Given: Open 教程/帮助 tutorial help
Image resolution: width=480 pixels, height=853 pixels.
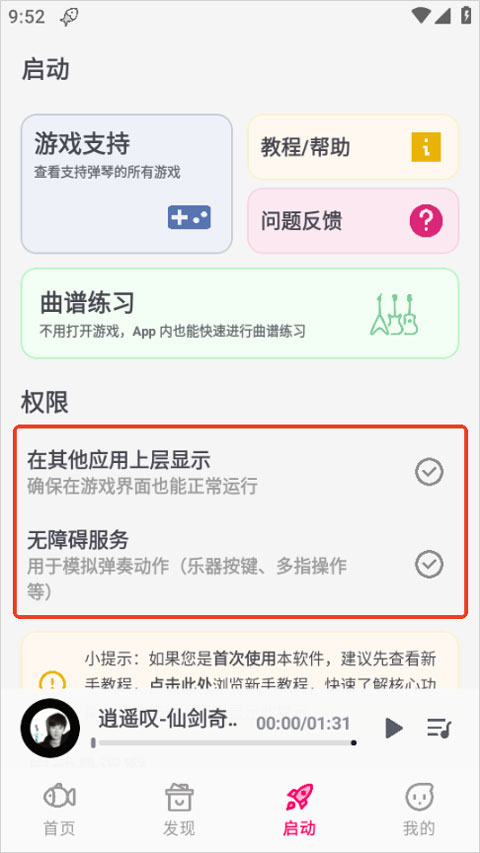Looking at the screenshot, I should click(353, 147).
